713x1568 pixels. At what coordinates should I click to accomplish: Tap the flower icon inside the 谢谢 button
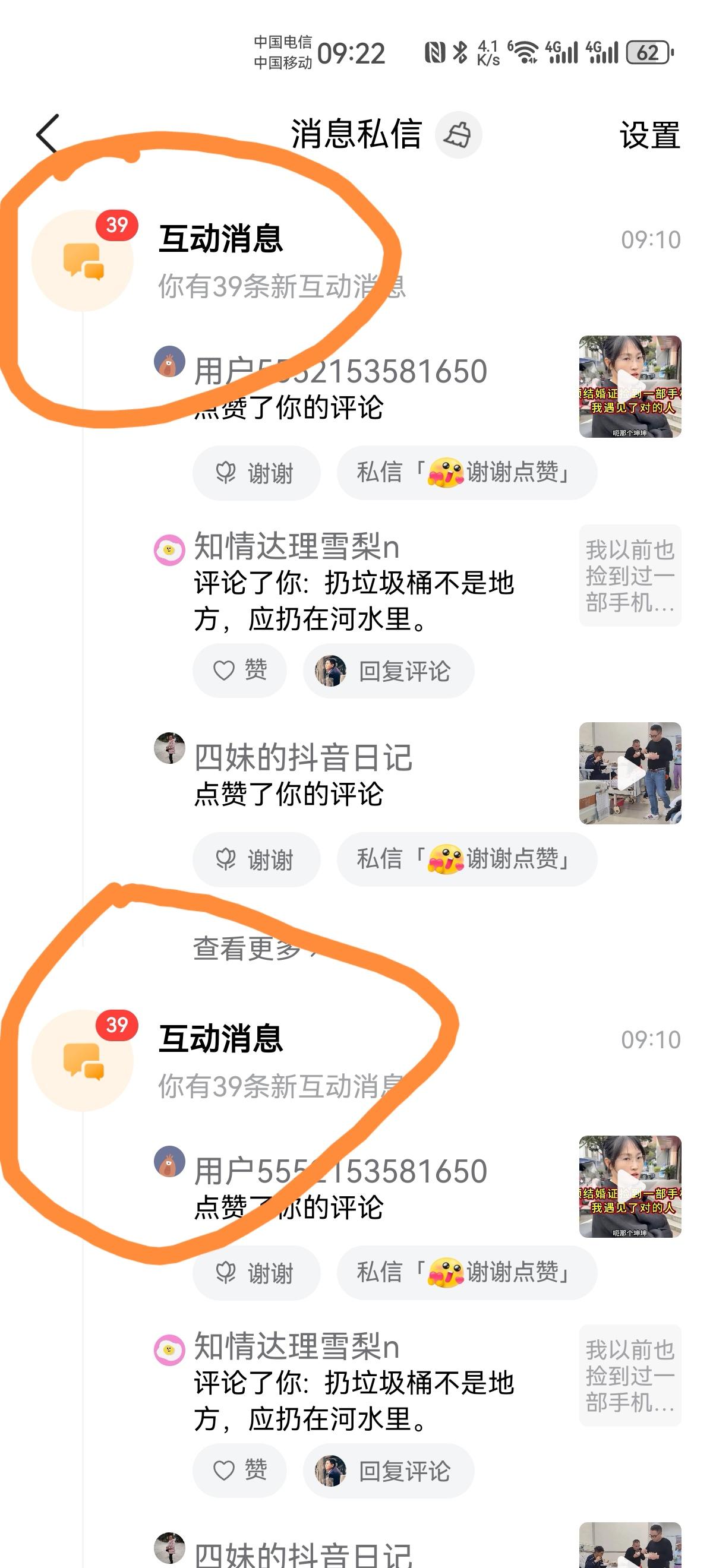point(226,472)
